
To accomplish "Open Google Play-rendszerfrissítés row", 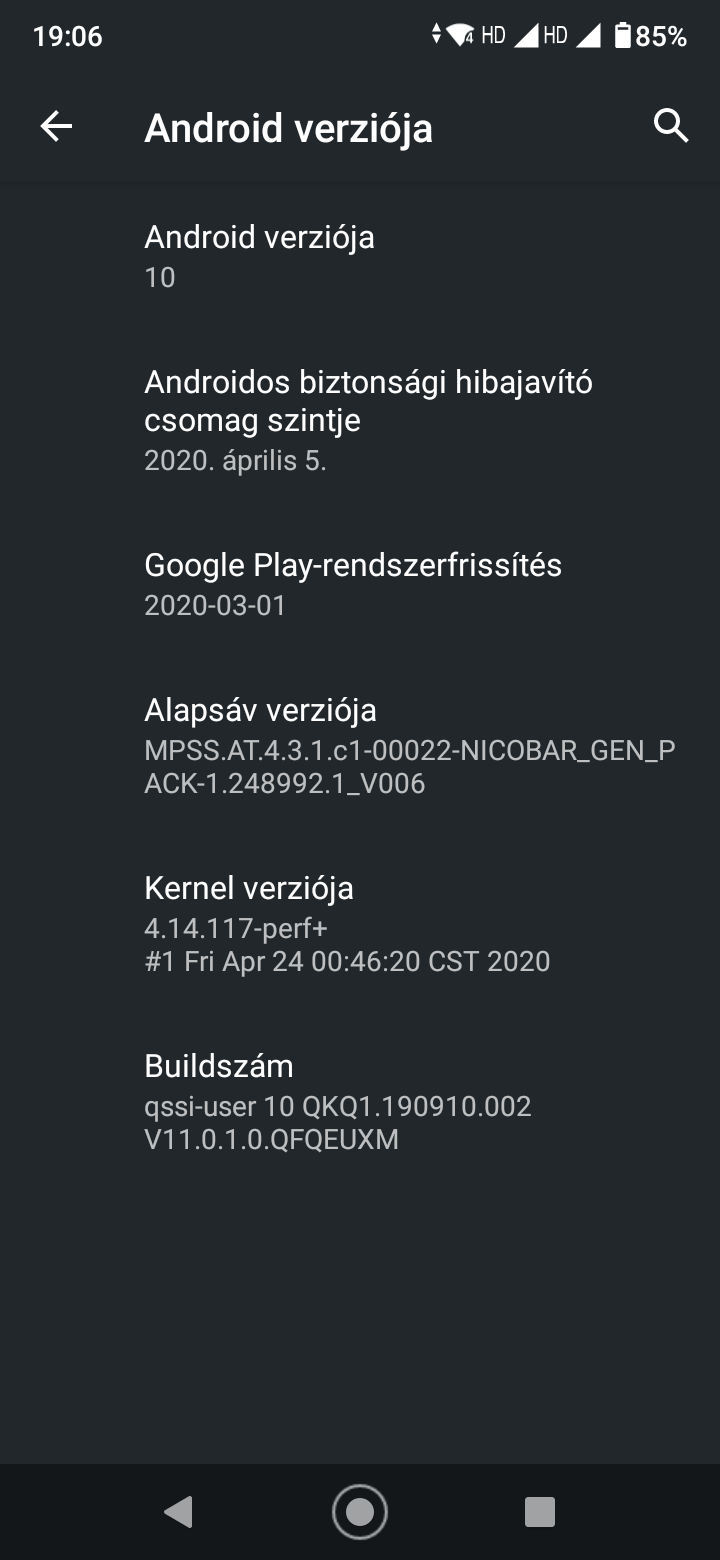I will point(360,584).
